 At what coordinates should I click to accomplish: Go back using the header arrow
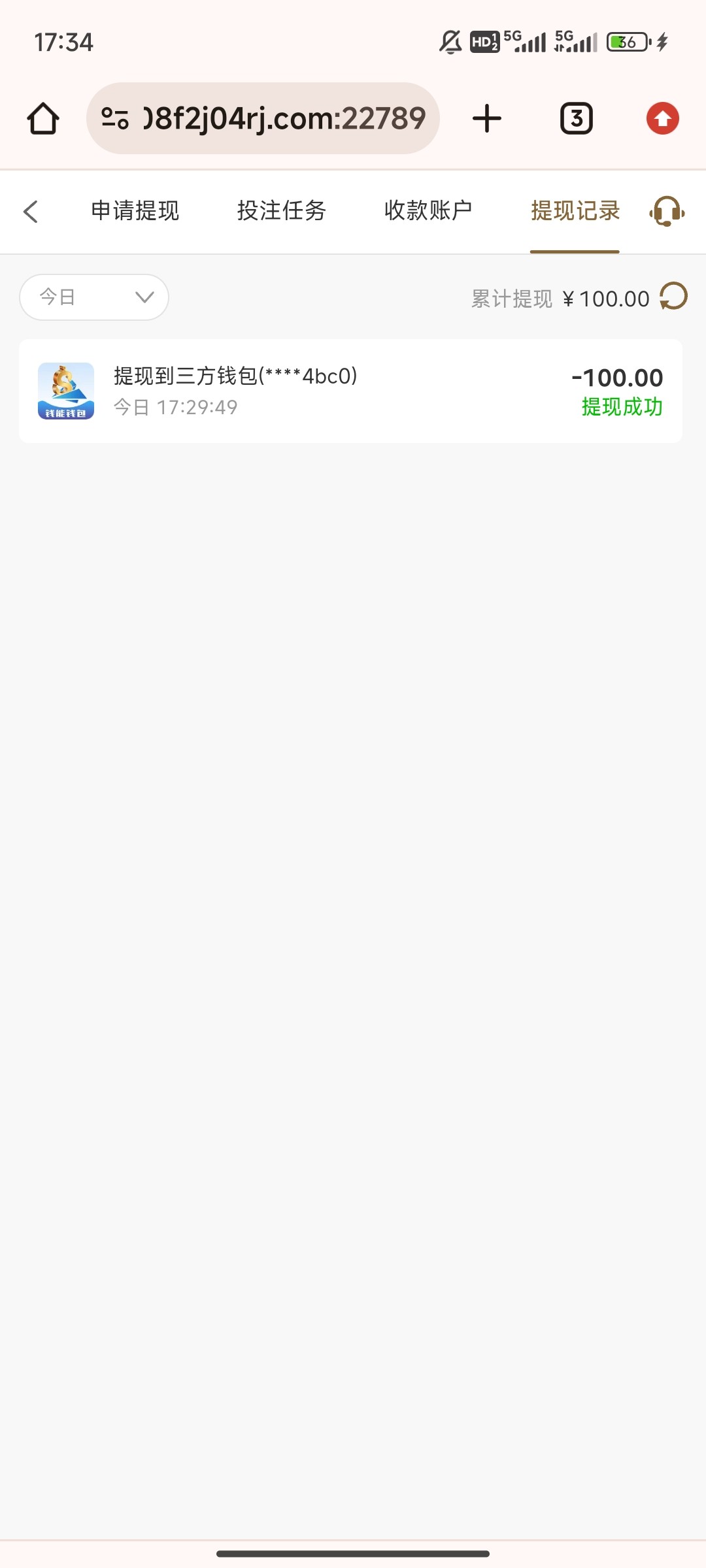31,212
